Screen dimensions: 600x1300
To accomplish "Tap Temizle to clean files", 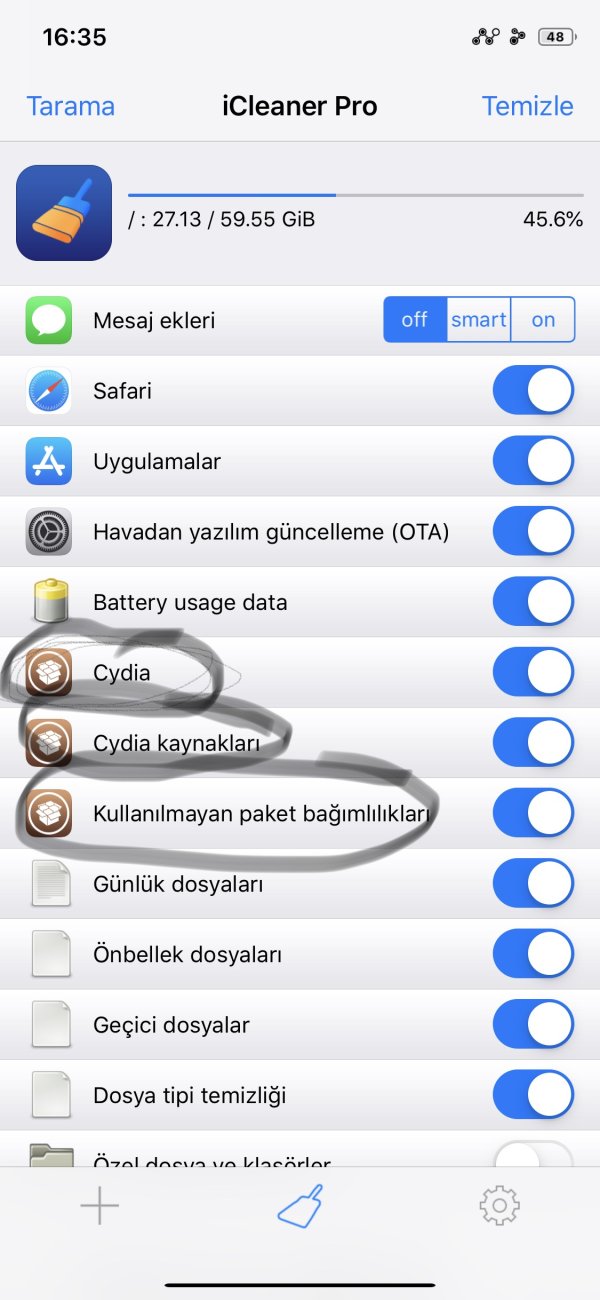I will [x=527, y=106].
